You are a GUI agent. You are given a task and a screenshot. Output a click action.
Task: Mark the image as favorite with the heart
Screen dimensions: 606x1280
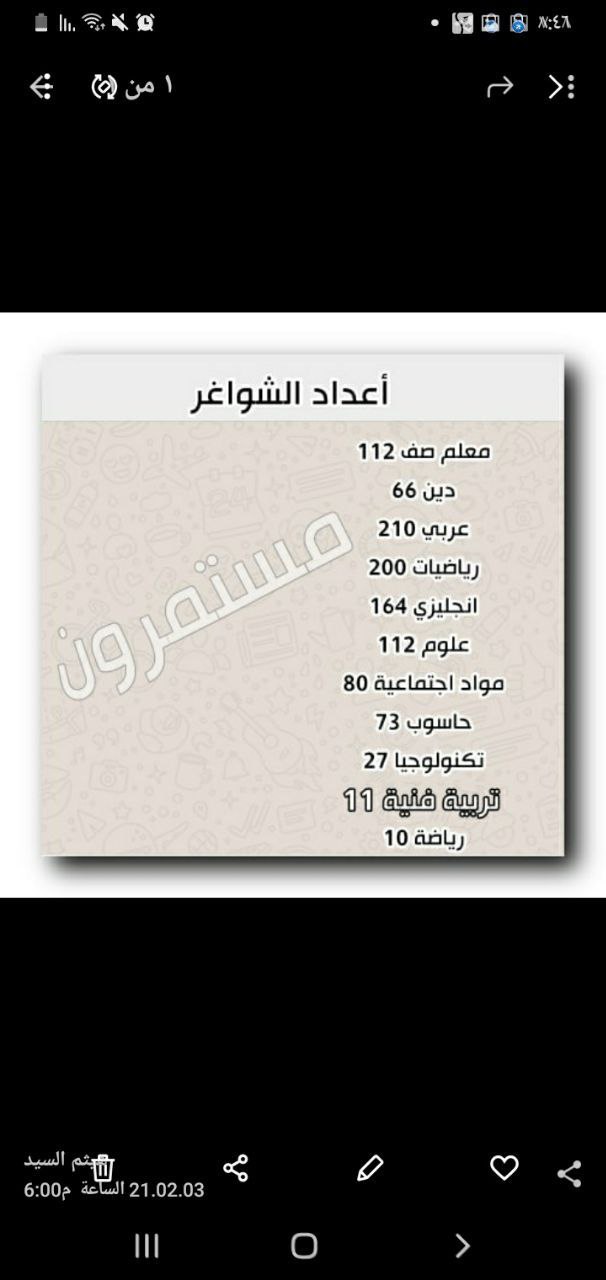click(x=504, y=1167)
